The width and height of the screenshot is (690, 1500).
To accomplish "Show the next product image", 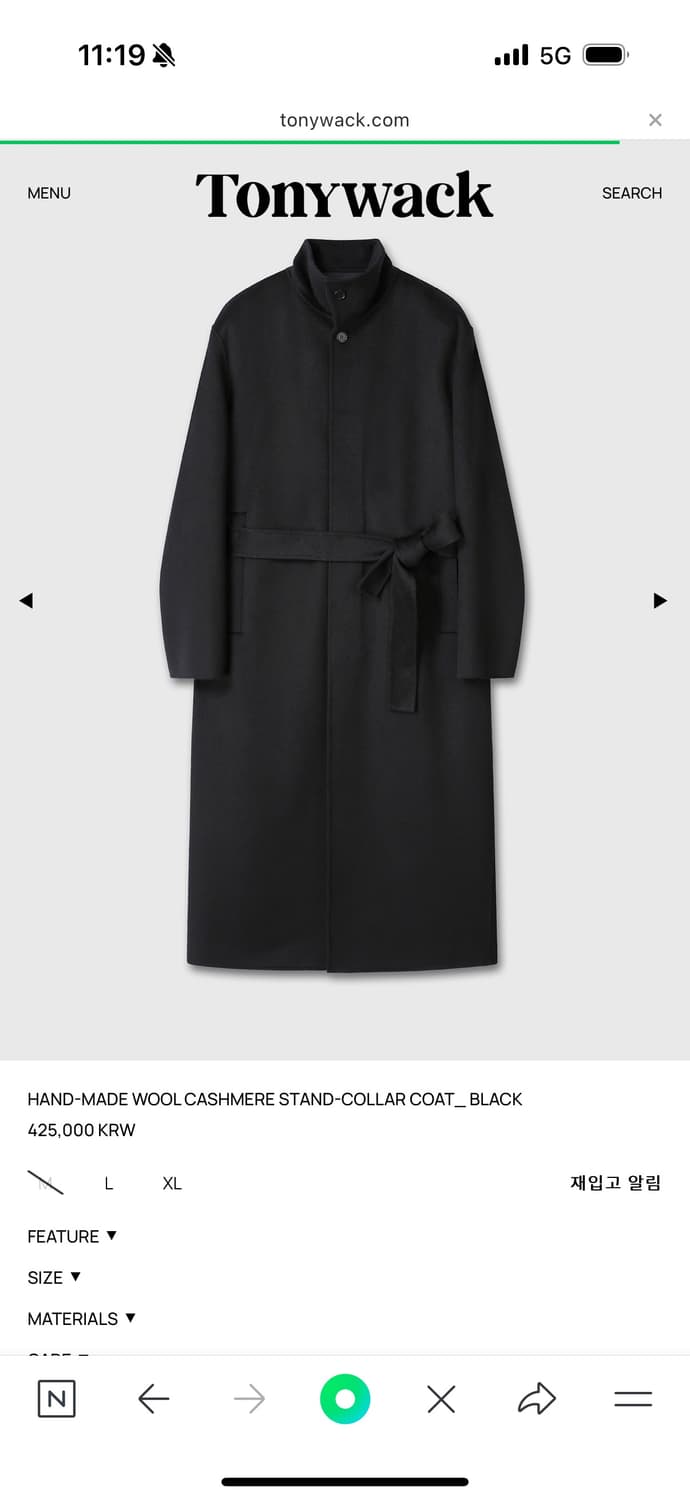I will point(659,600).
